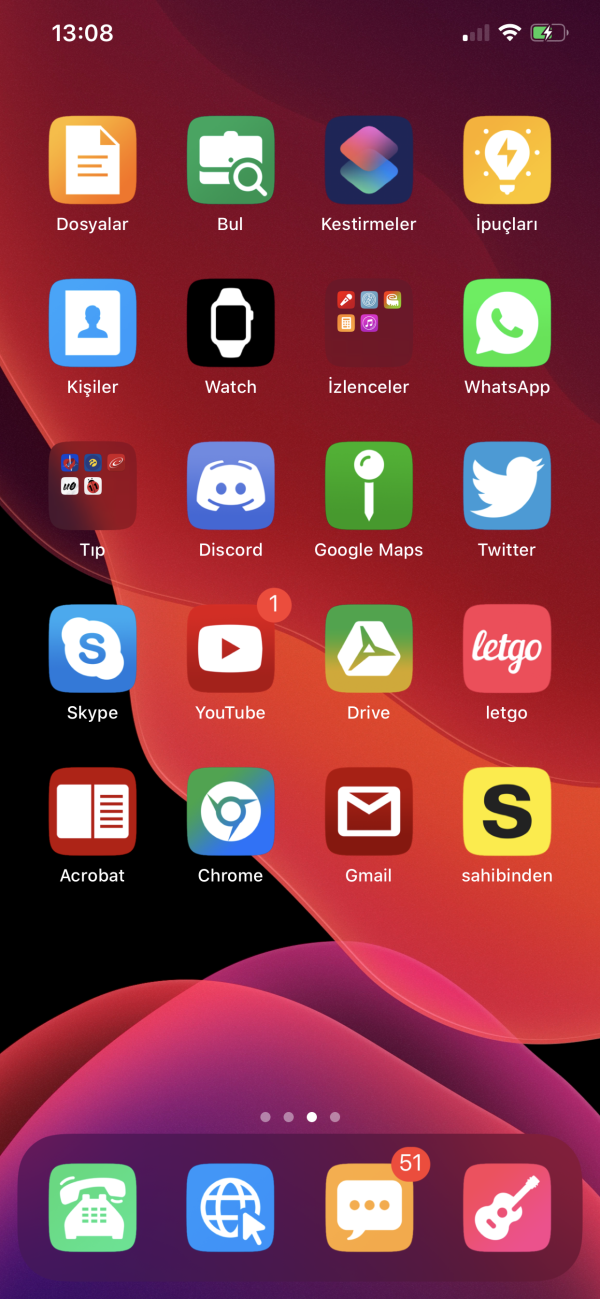Image resolution: width=600 pixels, height=1299 pixels.
Task: Open YouTube with one notification
Action: point(230,649)
